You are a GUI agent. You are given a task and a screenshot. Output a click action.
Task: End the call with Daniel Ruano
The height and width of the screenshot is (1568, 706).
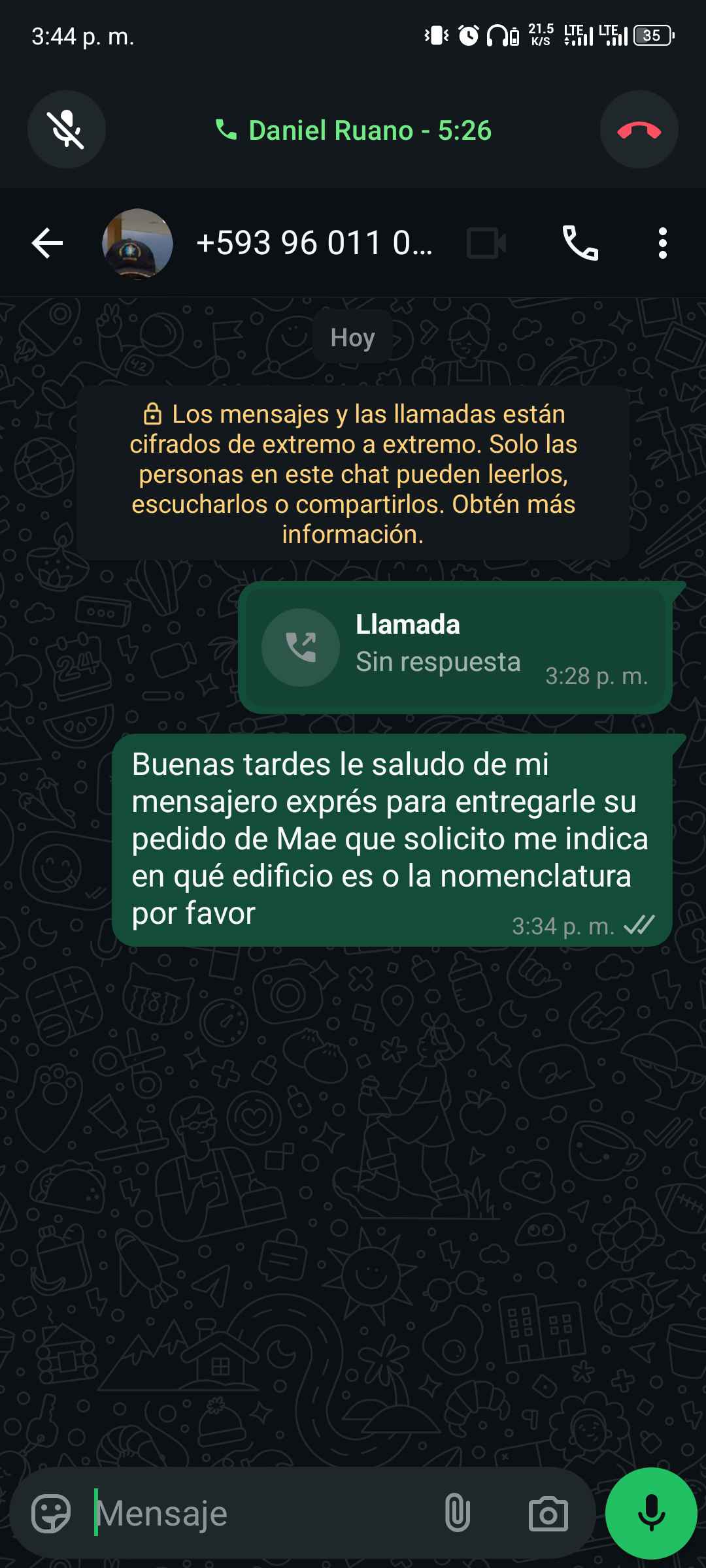click(639, 129)
